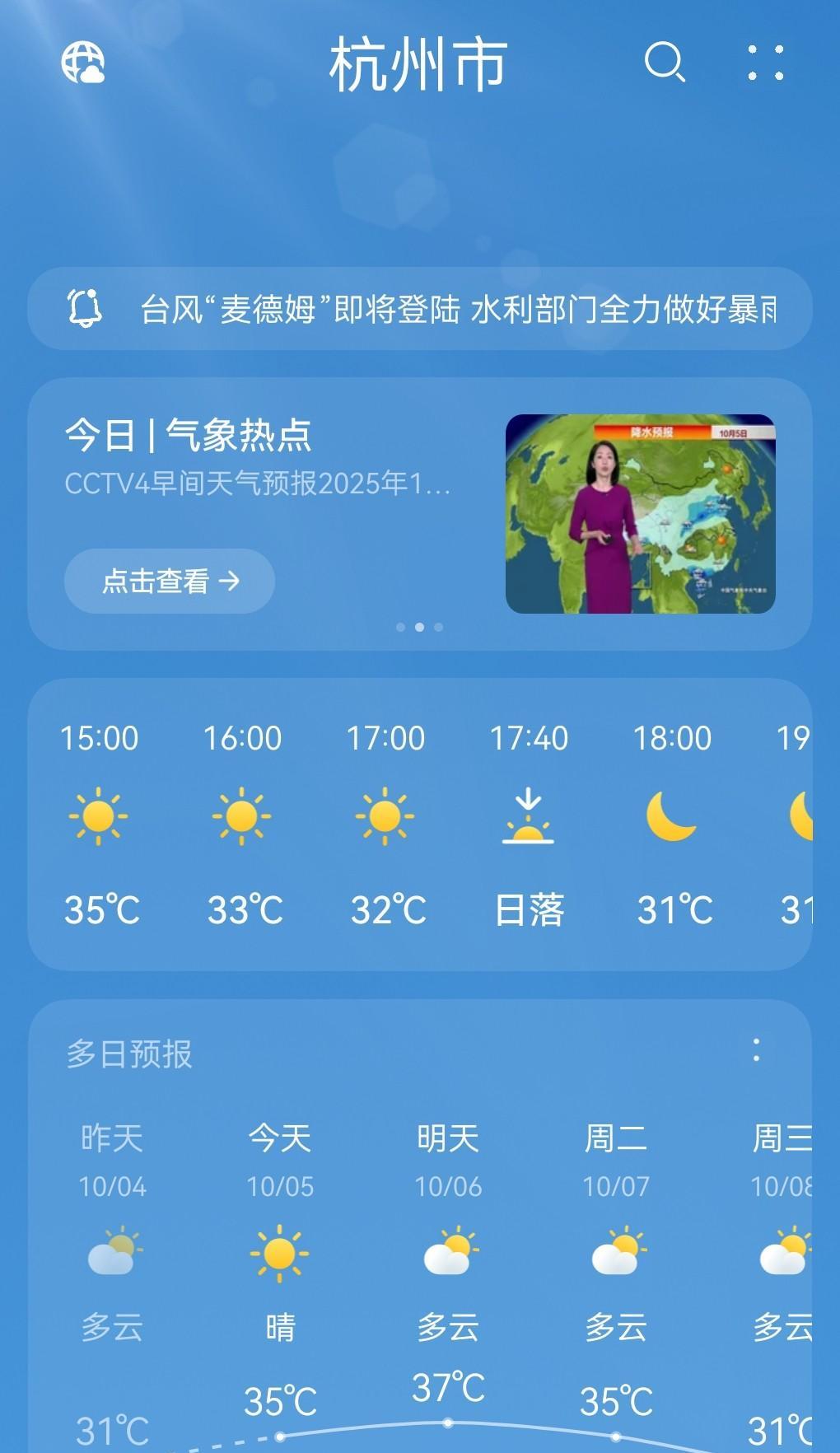Open the city management globe icon
This screenshot has height=1453, width=840.
coord(83,62)
